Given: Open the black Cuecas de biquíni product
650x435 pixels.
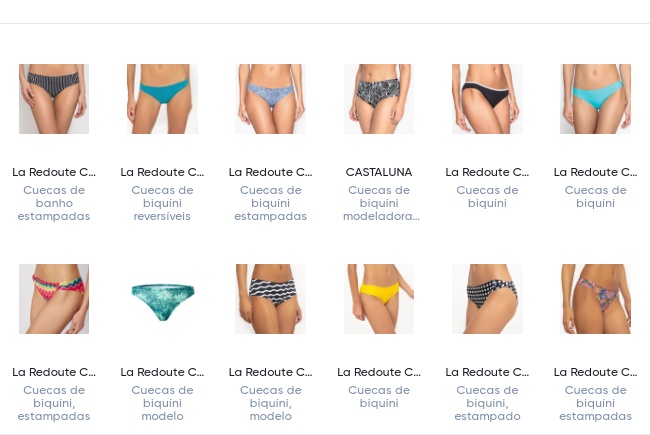Looking at the screenshot, I should (487, 99).
